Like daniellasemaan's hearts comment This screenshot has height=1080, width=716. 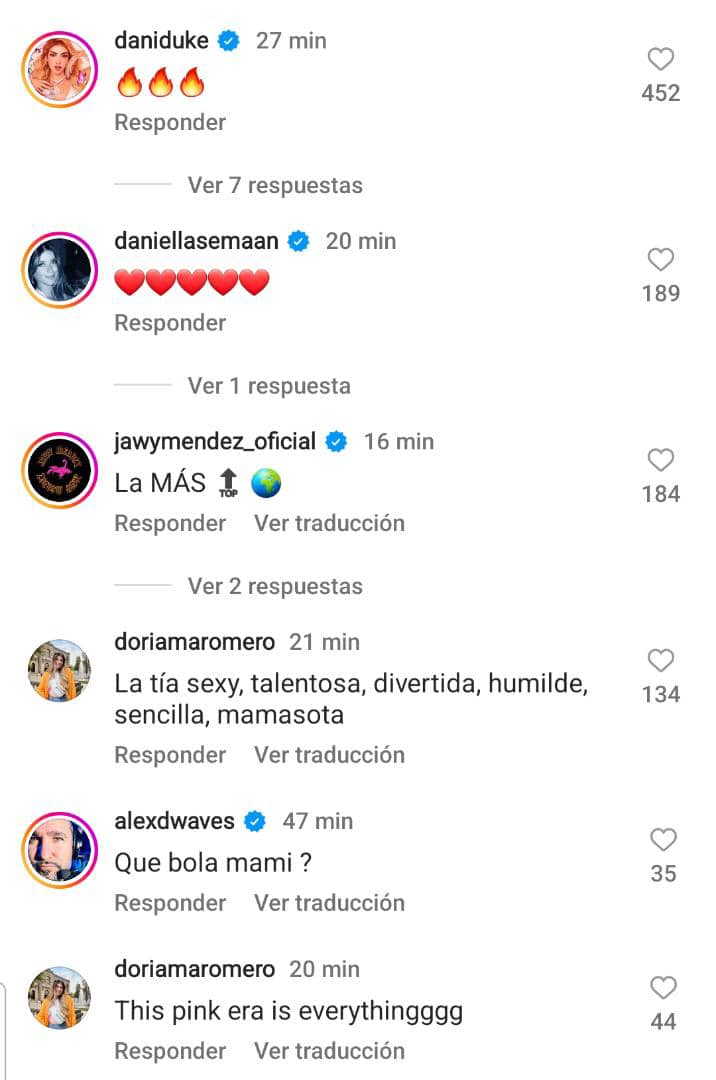tap(660, 261)
